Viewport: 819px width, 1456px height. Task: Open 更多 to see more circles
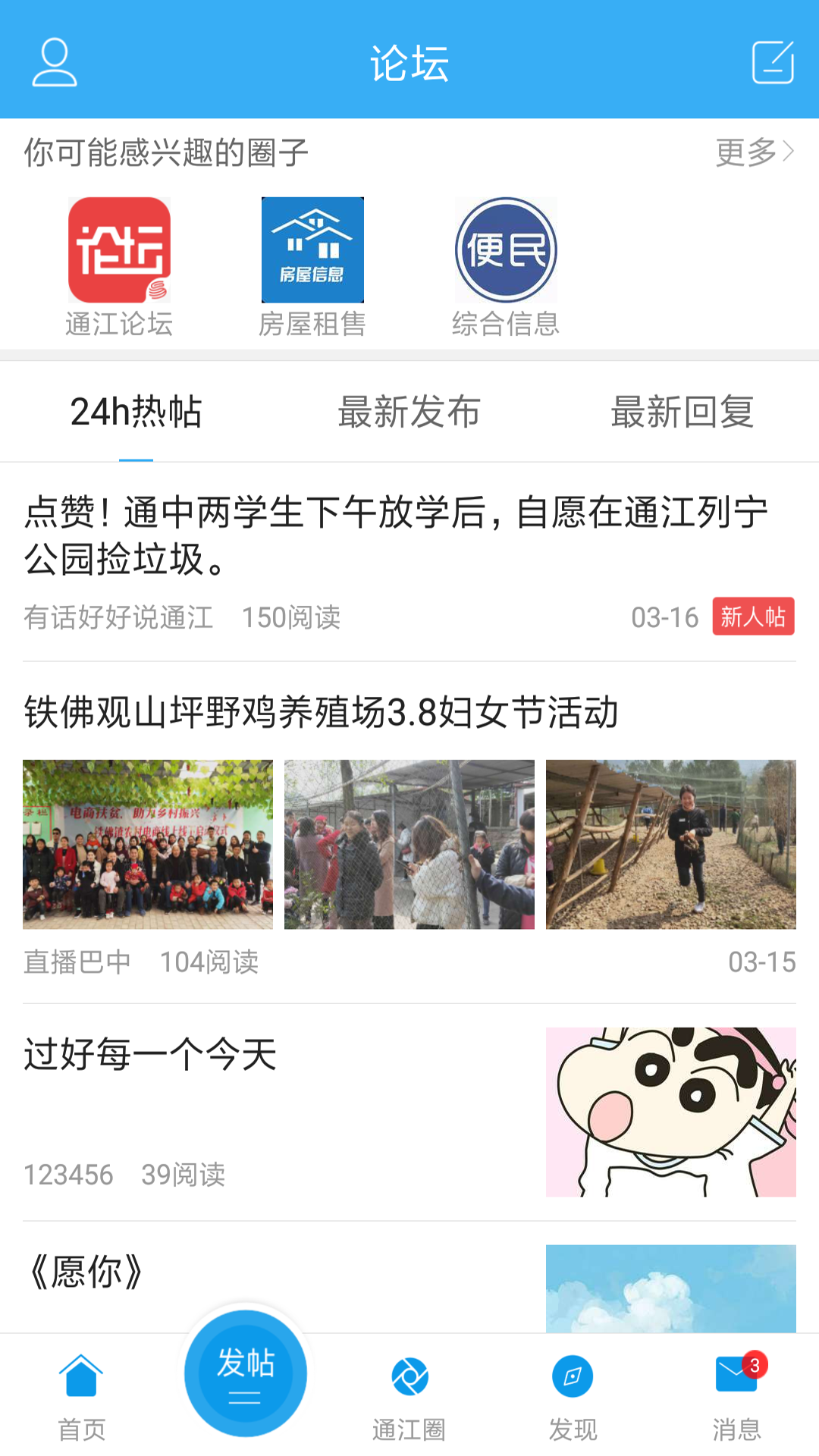coord(754,152)
